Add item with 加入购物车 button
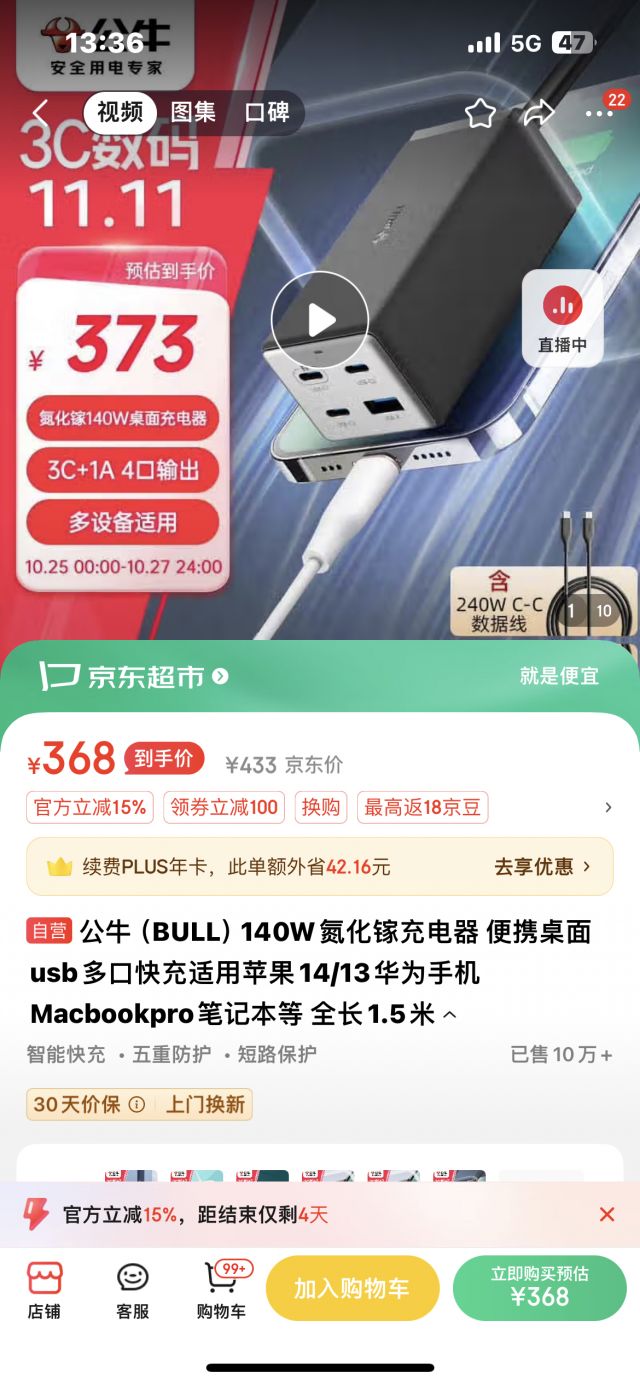 (x=352, y=1289)
